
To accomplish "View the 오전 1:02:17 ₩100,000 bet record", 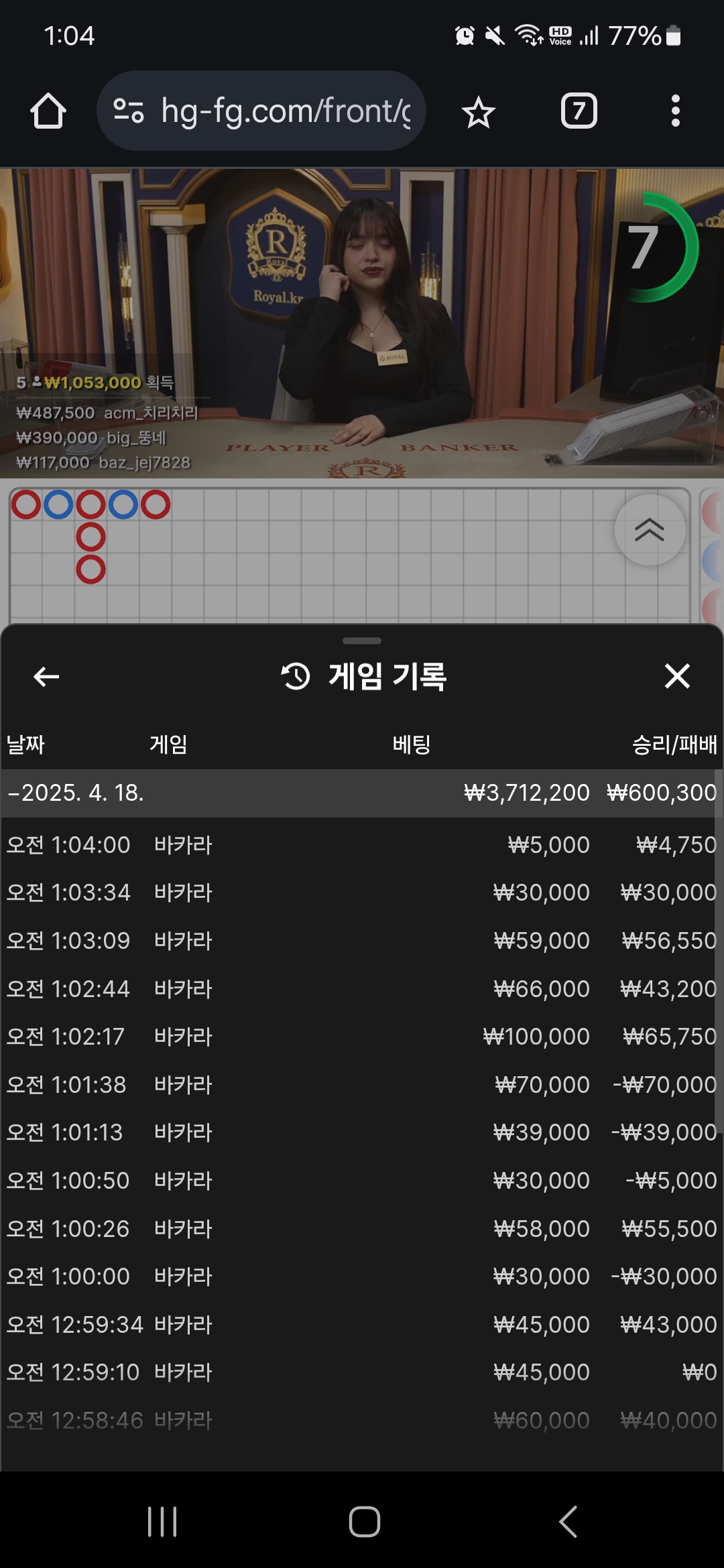I will [x=362, y=1037].
